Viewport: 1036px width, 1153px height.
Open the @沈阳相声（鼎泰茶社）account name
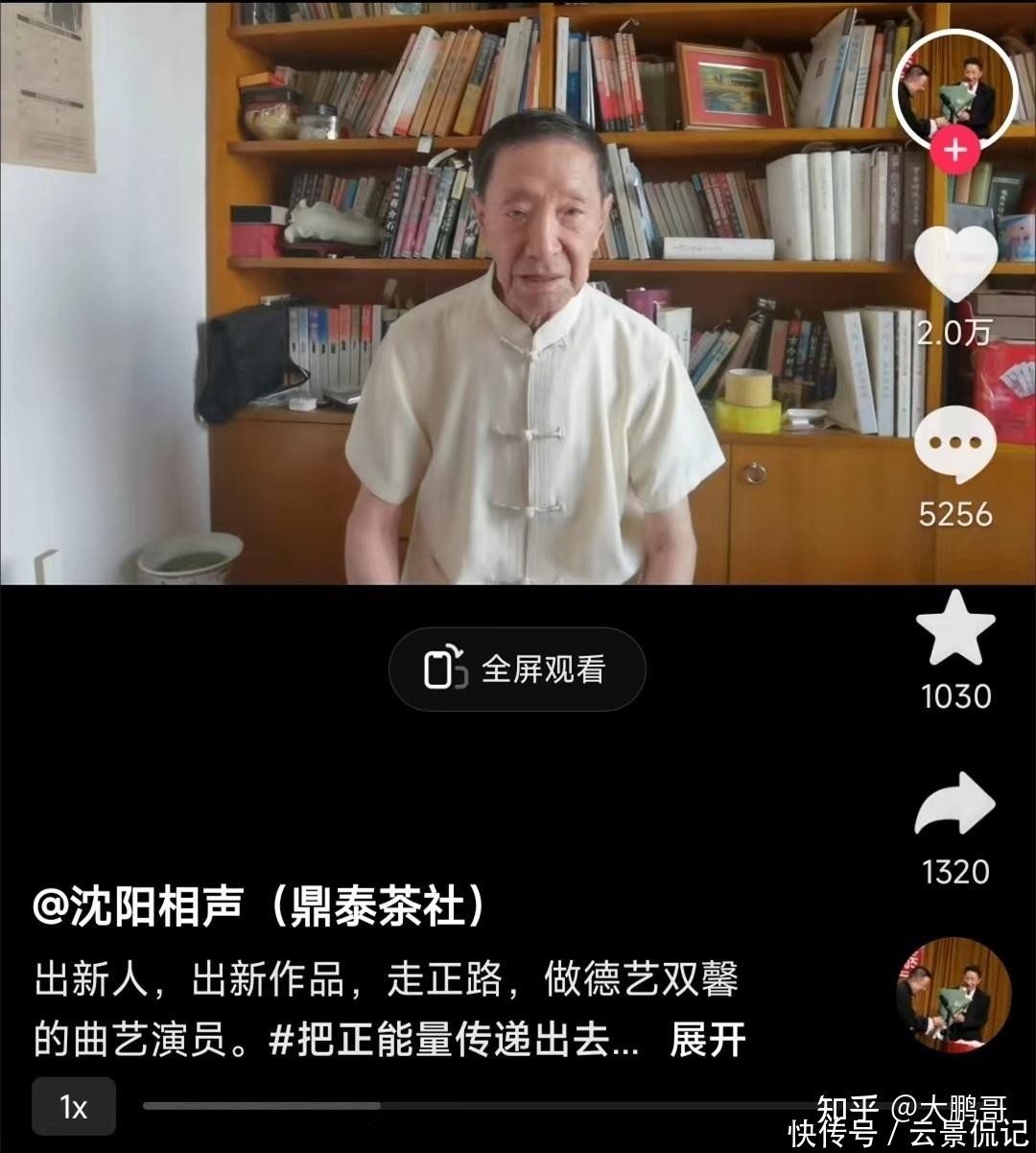click(260, 906)
